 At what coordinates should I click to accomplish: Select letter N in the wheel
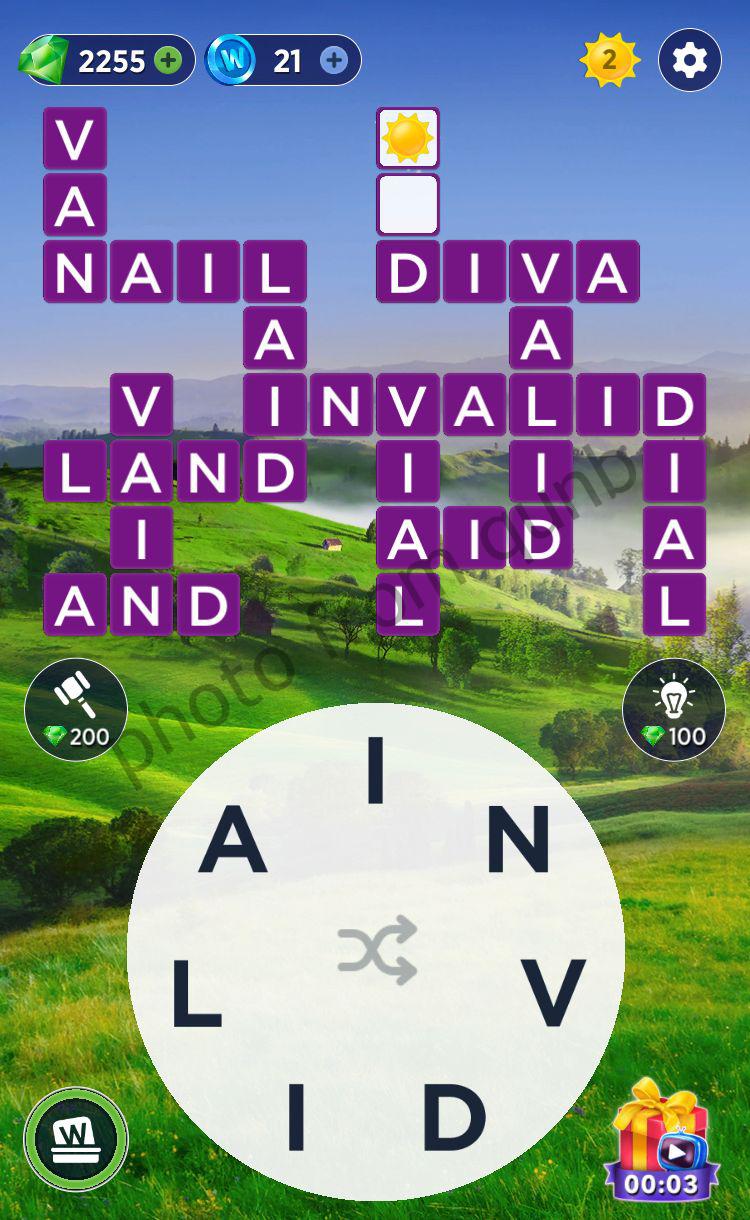(518, 840)
